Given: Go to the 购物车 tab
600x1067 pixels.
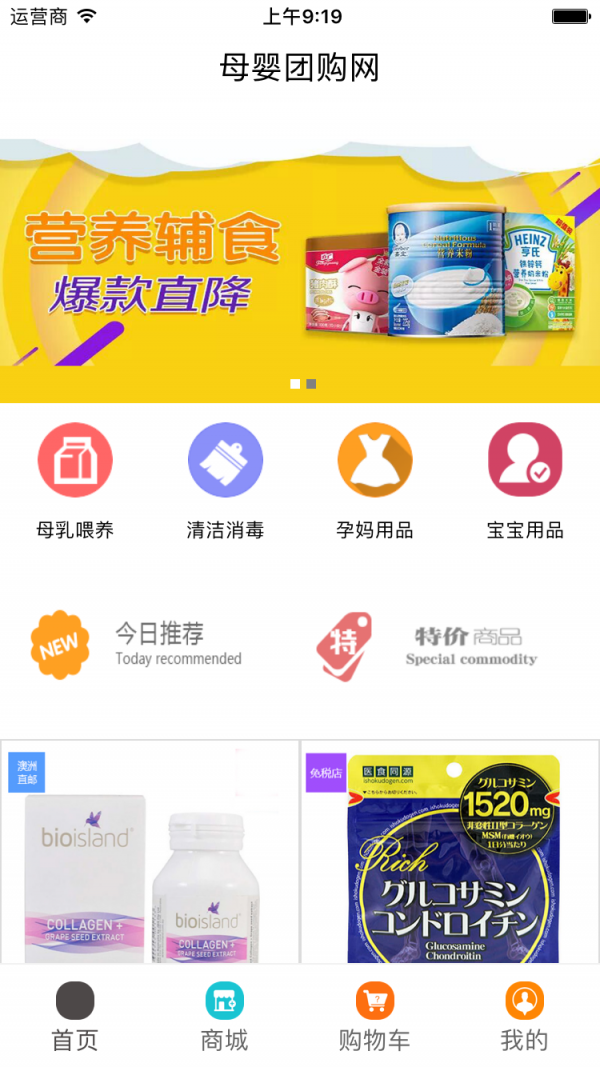Looking at the screenshot, I should pyautogui.click(x=375, y=1017).
